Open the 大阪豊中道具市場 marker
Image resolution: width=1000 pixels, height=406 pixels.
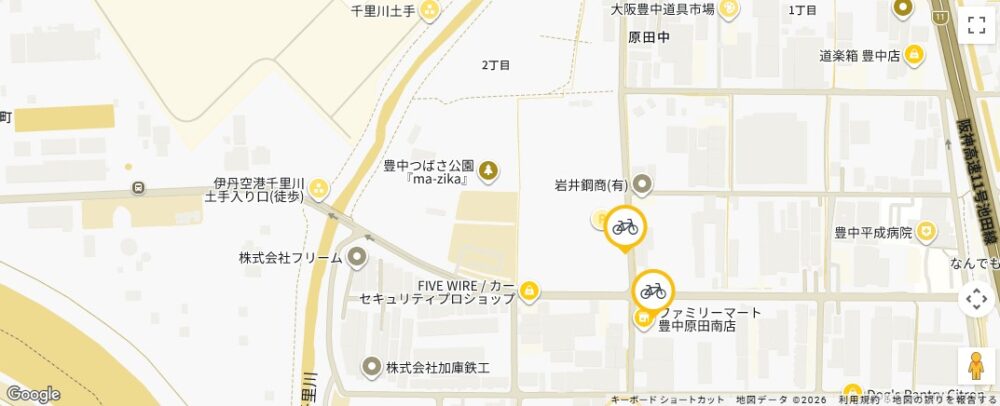pyautogui.click(x=730, y=10)
